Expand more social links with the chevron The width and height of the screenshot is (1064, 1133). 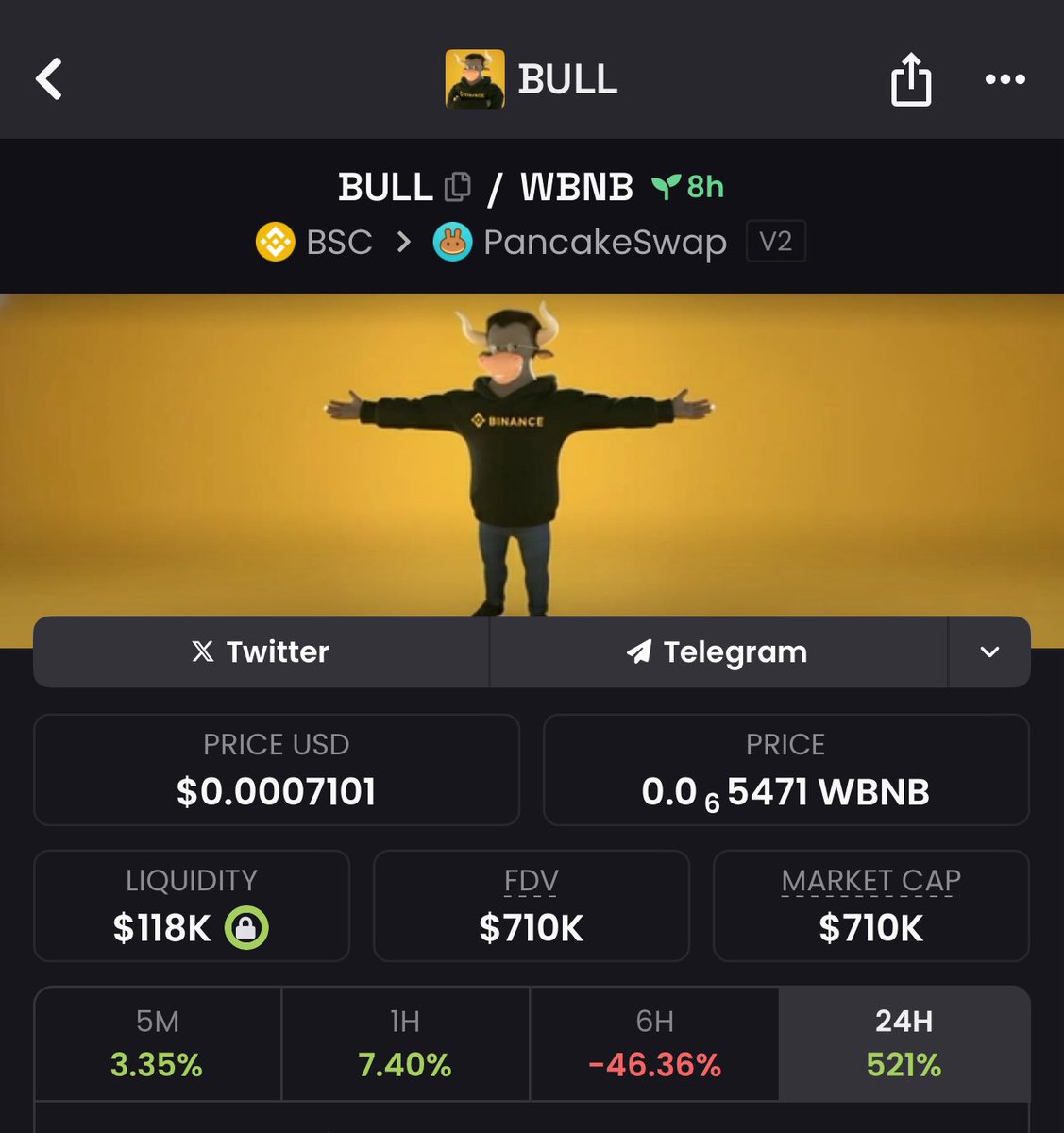[989, 651]
